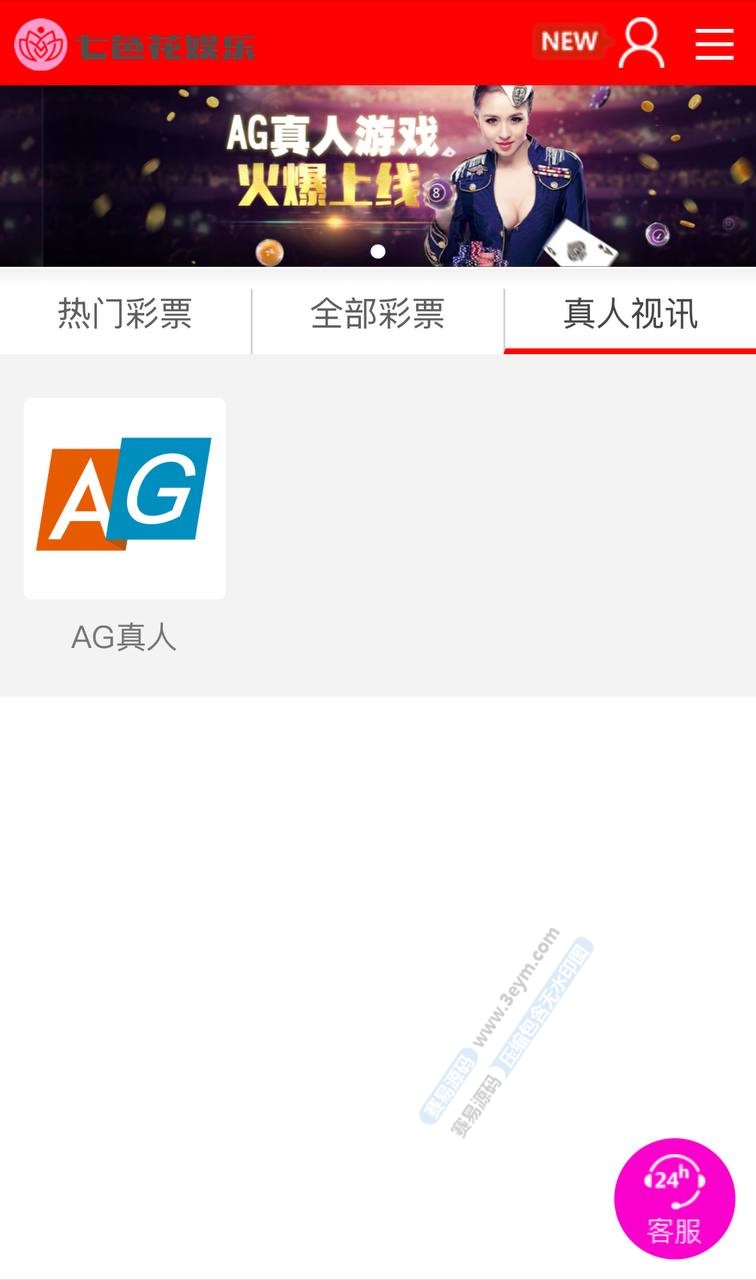This screenshot has height=1280, width=756.
Task: Open the AG真人游戏 promo banner
Action: tap(377, 175)
